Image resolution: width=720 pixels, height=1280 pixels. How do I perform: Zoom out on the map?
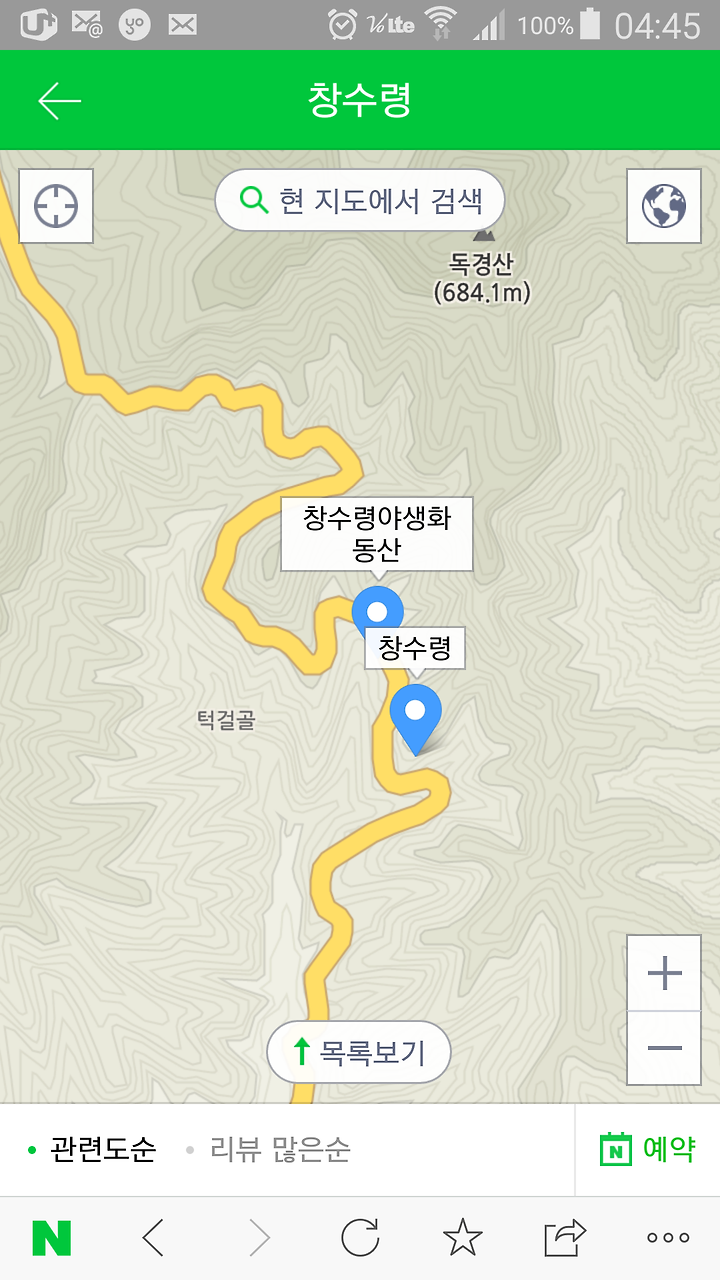(664, 1048)
